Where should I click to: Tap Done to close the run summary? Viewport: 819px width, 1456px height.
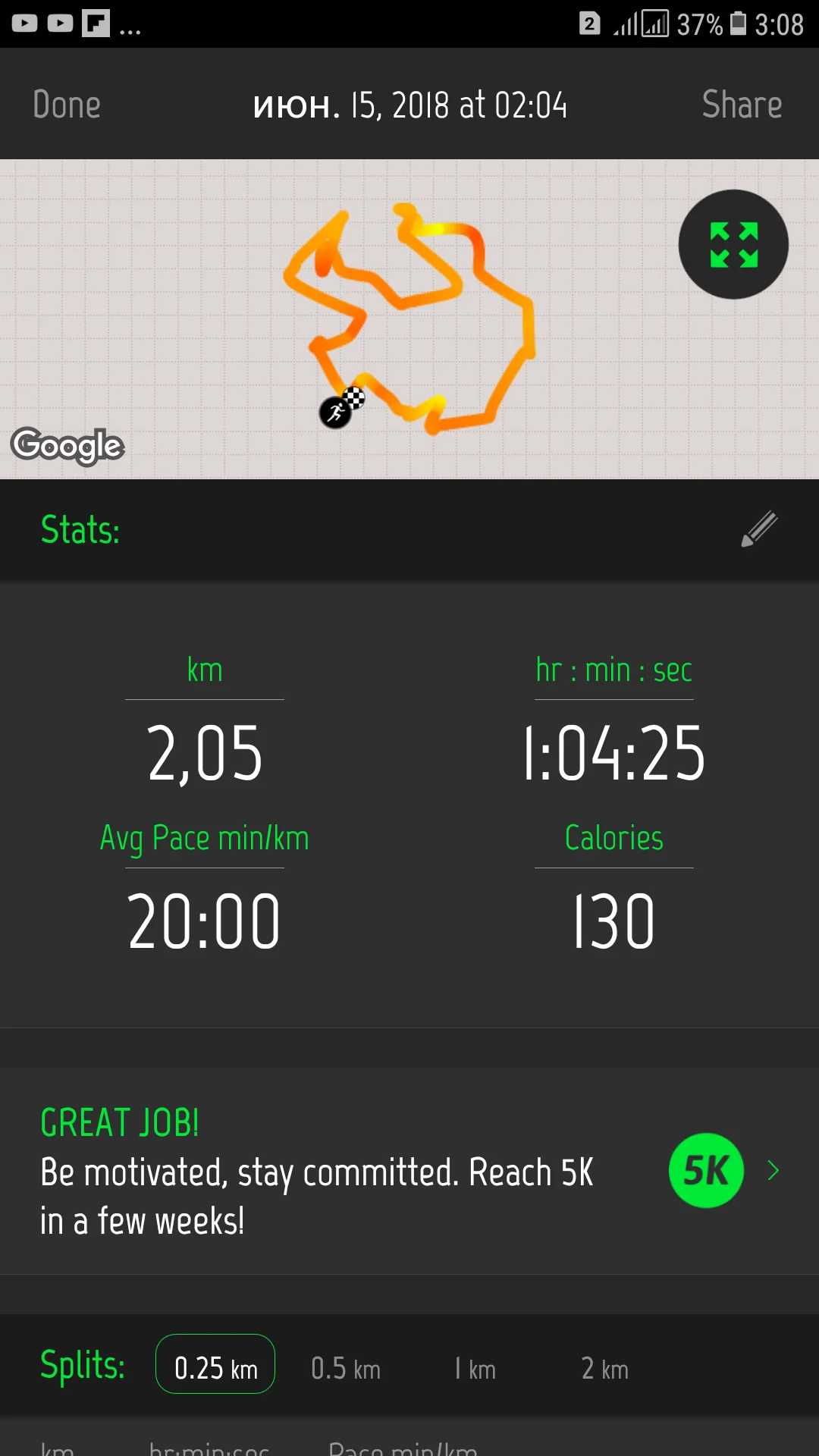(67, 105)
